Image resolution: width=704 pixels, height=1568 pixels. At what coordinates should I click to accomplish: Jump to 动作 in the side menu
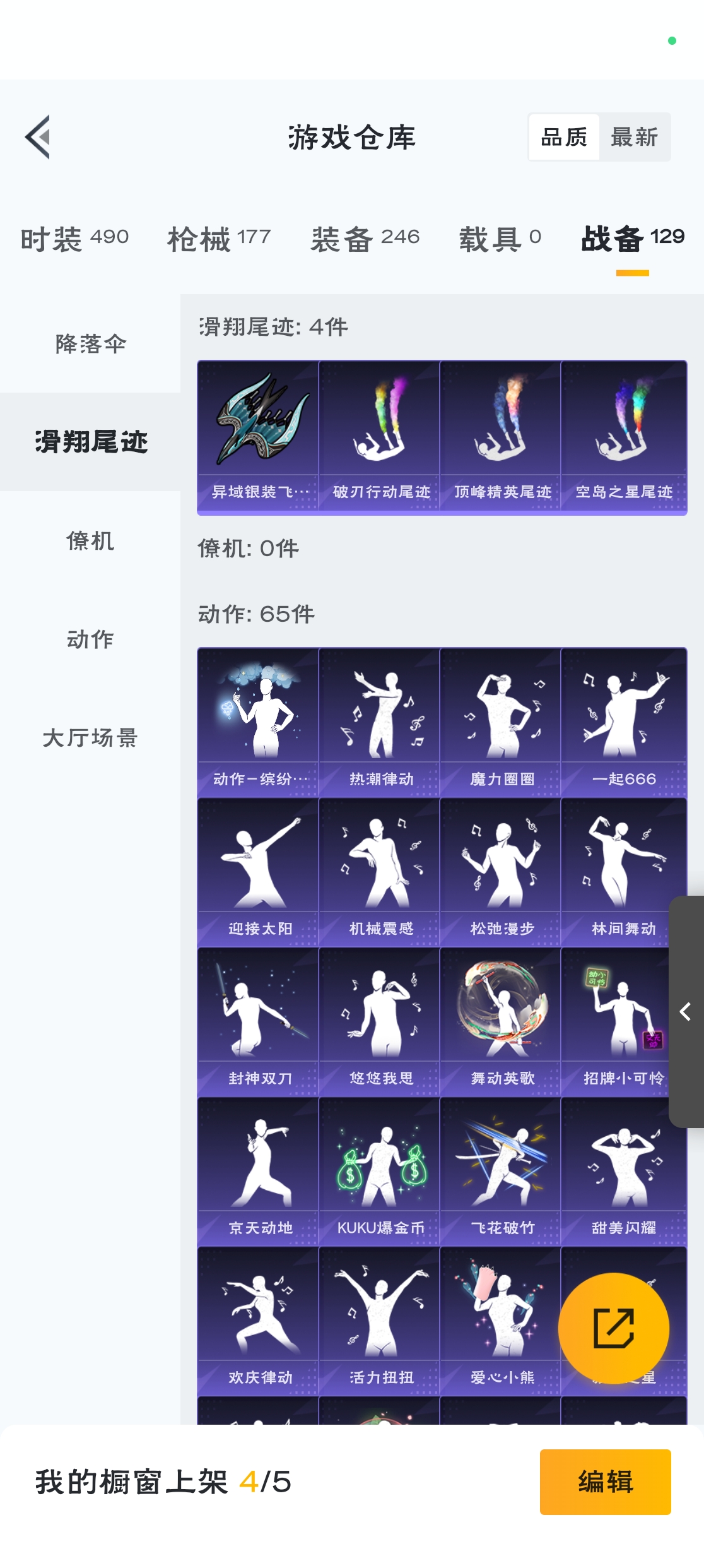click(x=90, y=639)
